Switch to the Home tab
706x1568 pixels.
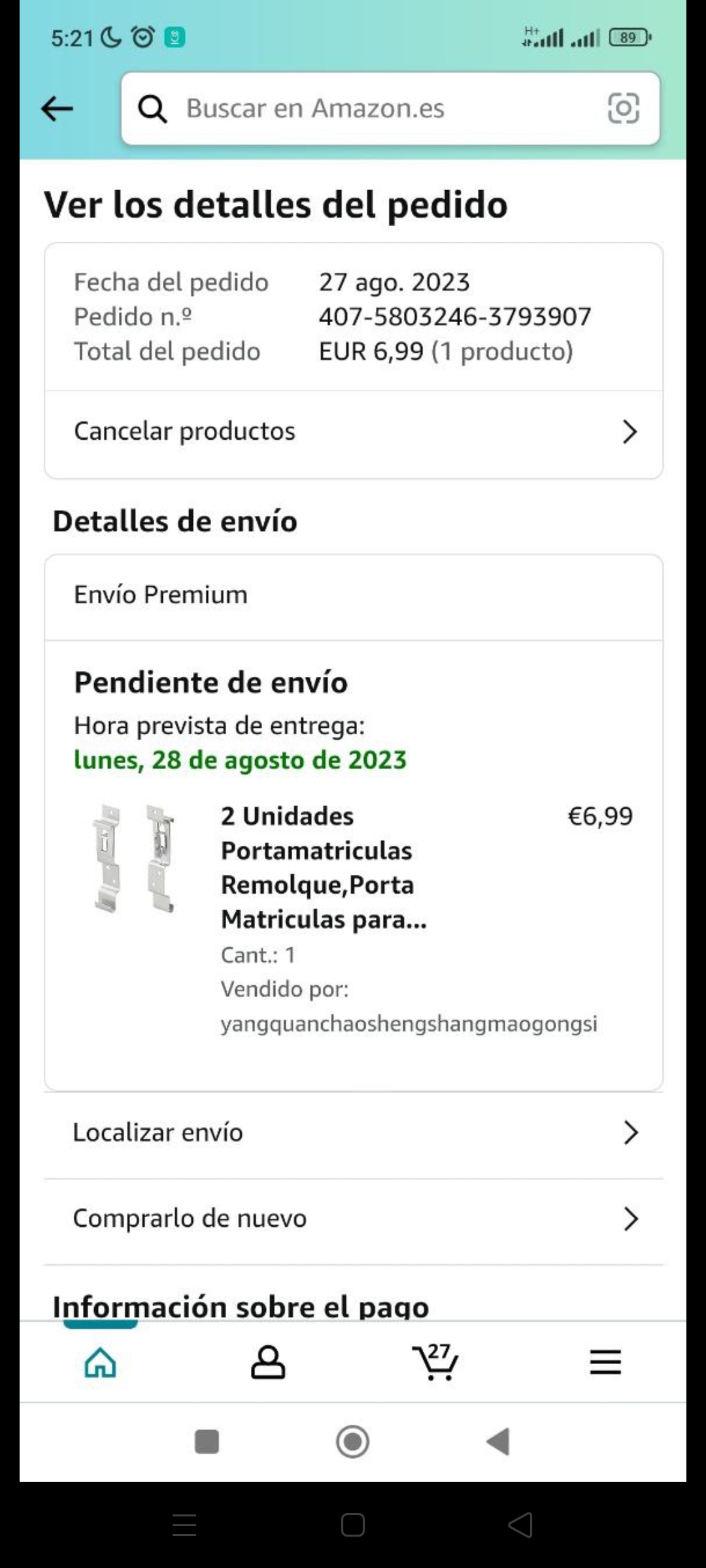coord(101,1363)
